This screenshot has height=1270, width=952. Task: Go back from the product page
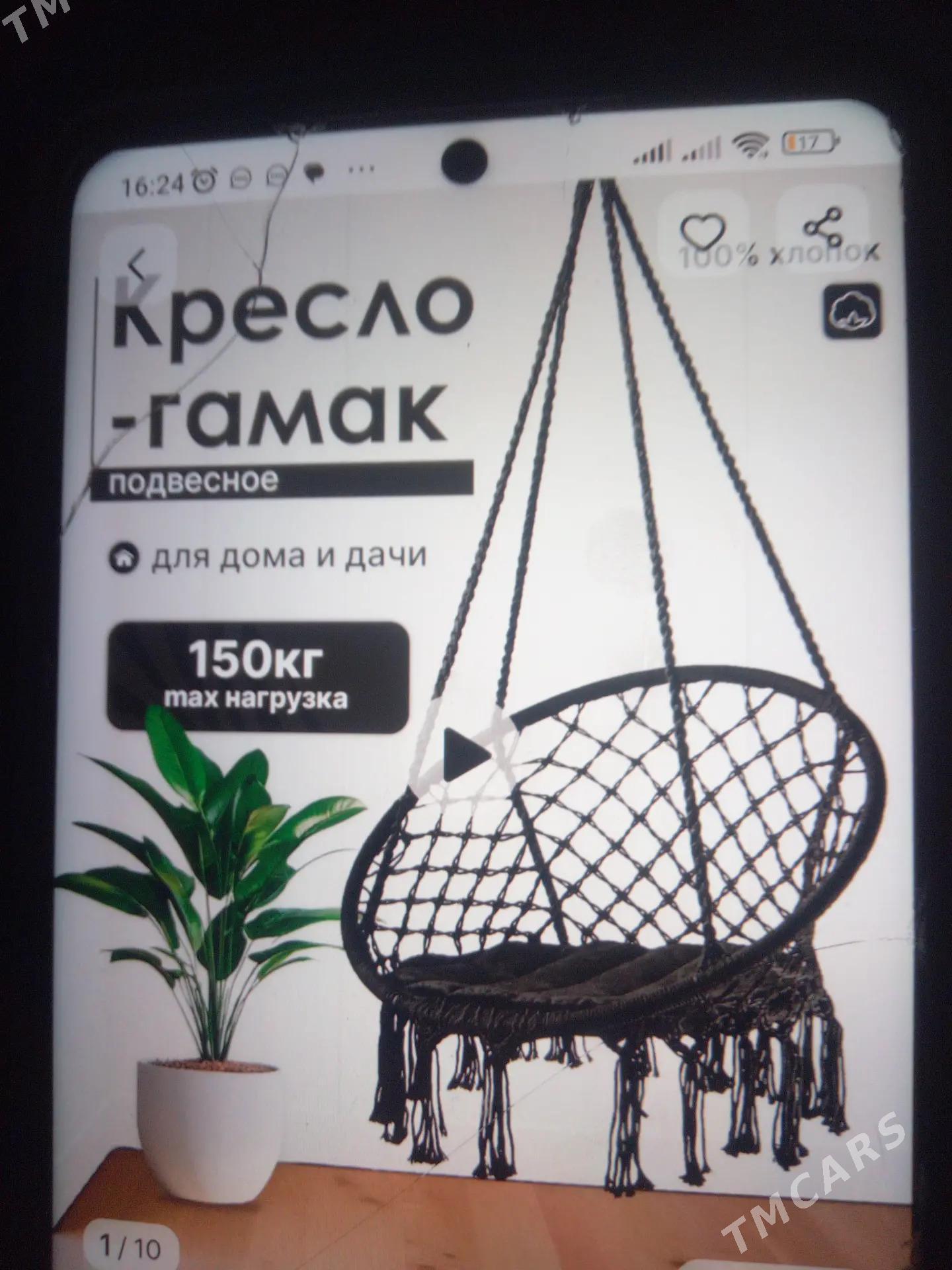pos(137,266)
